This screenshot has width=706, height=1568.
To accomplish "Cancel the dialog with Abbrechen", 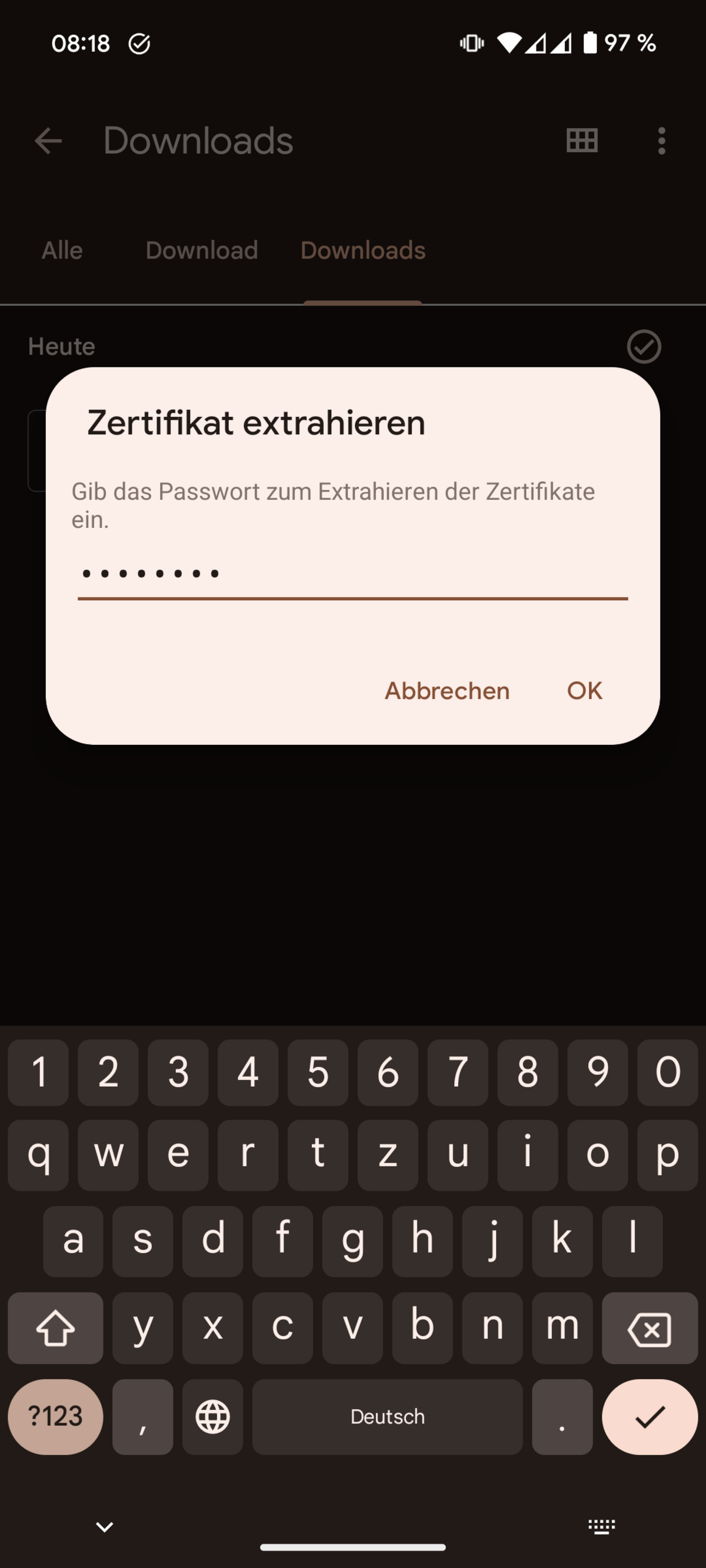I will tap(447, 690).
